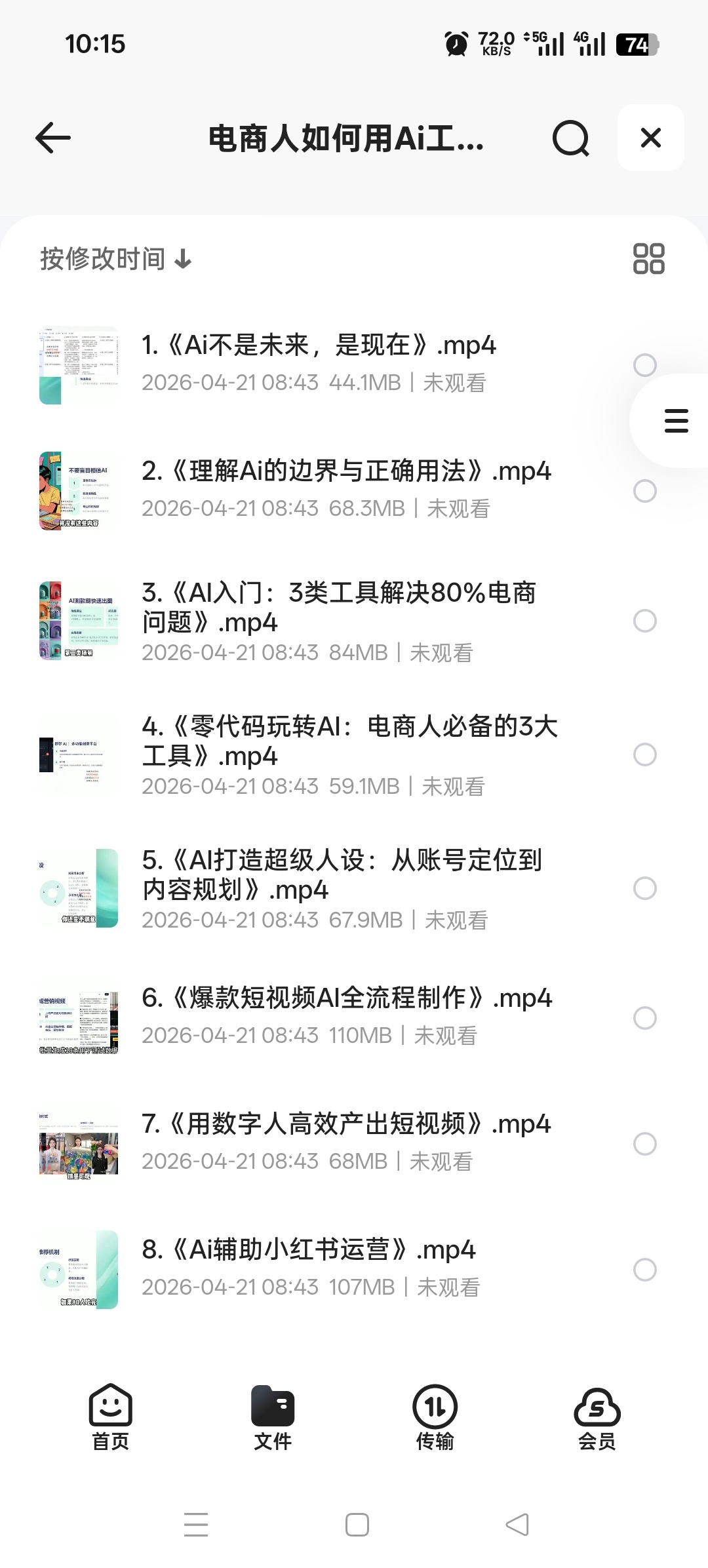Screen dimensions: 708x1568
Task: Change sorting via 按修改时间 dropdown
Action: (x=102, y=259)
